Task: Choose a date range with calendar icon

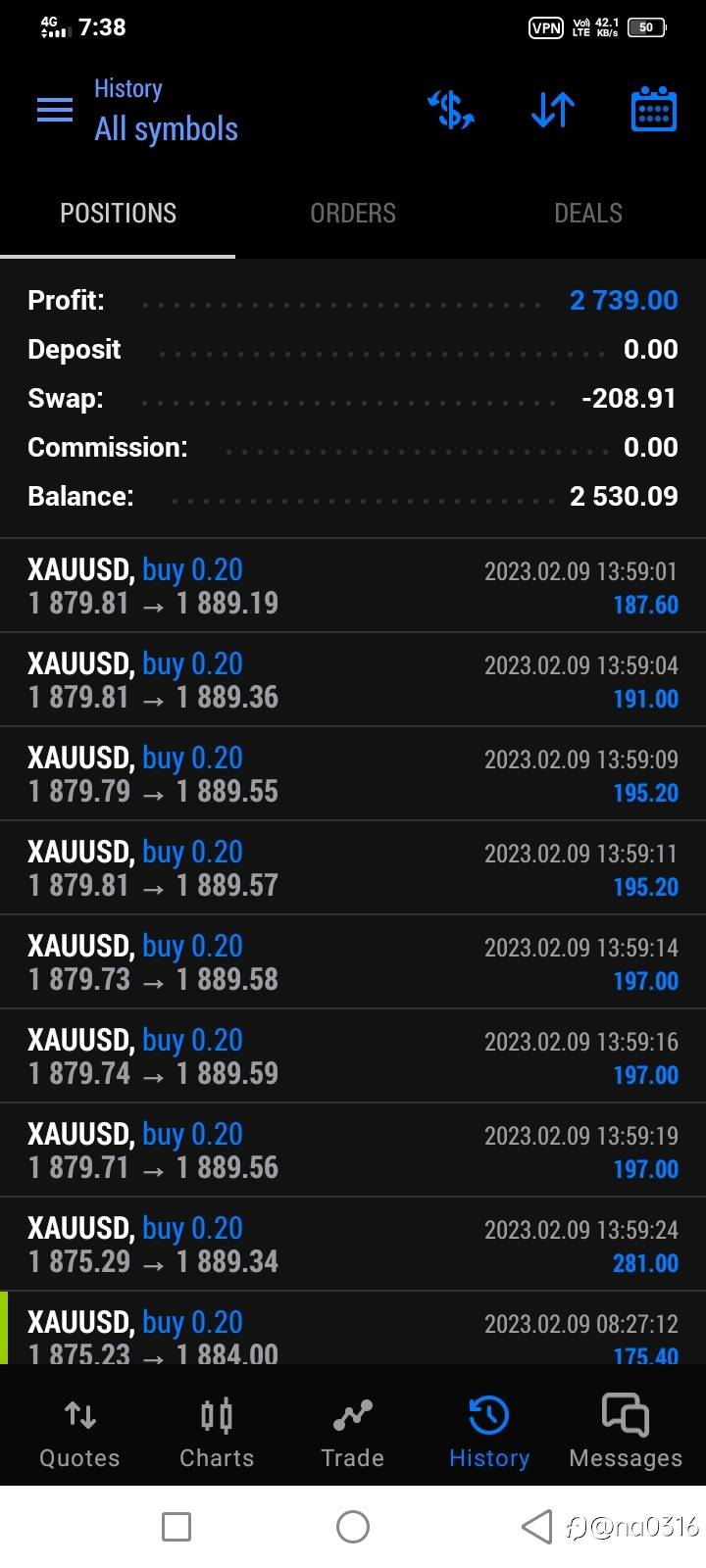Action: point(653,110)
